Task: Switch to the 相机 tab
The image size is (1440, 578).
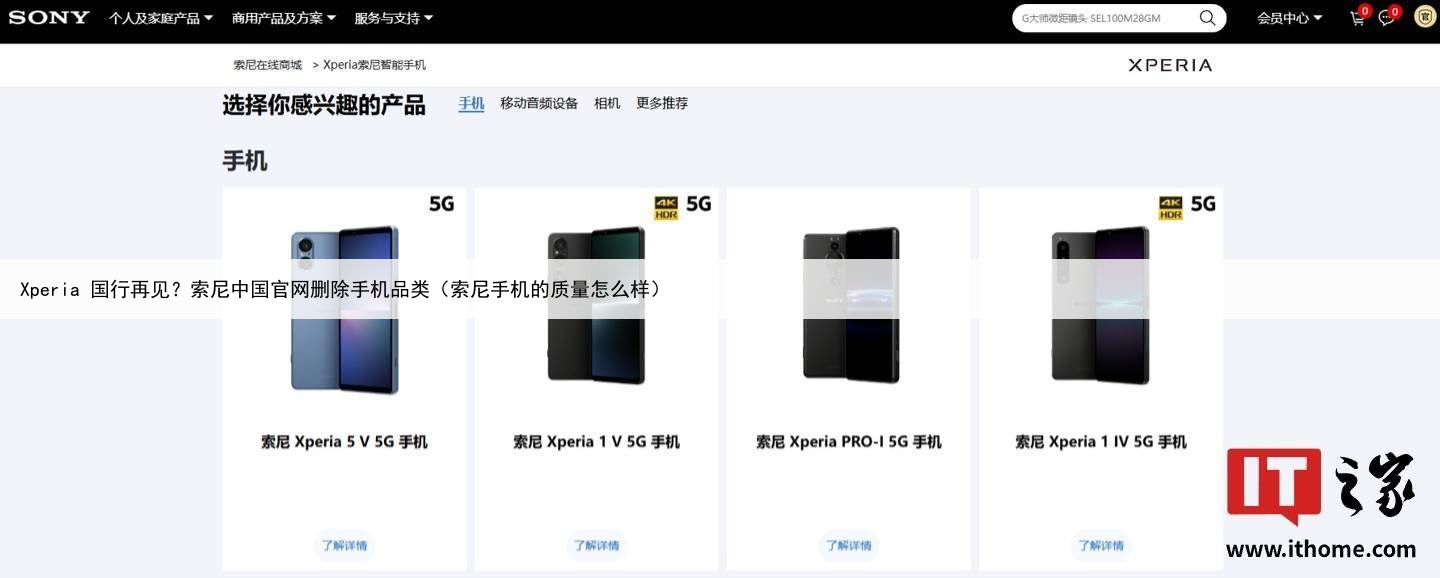Action: [607, 103]
